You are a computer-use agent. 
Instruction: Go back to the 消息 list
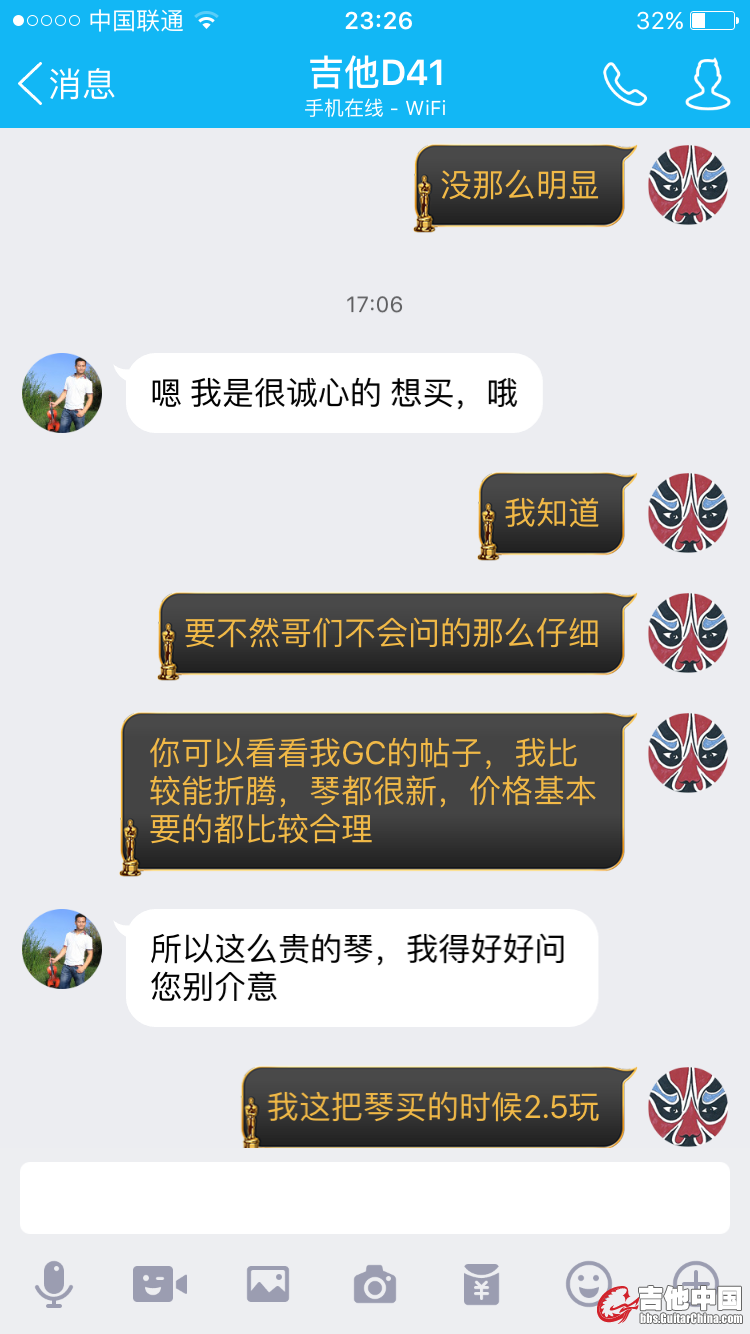(66, 84)
